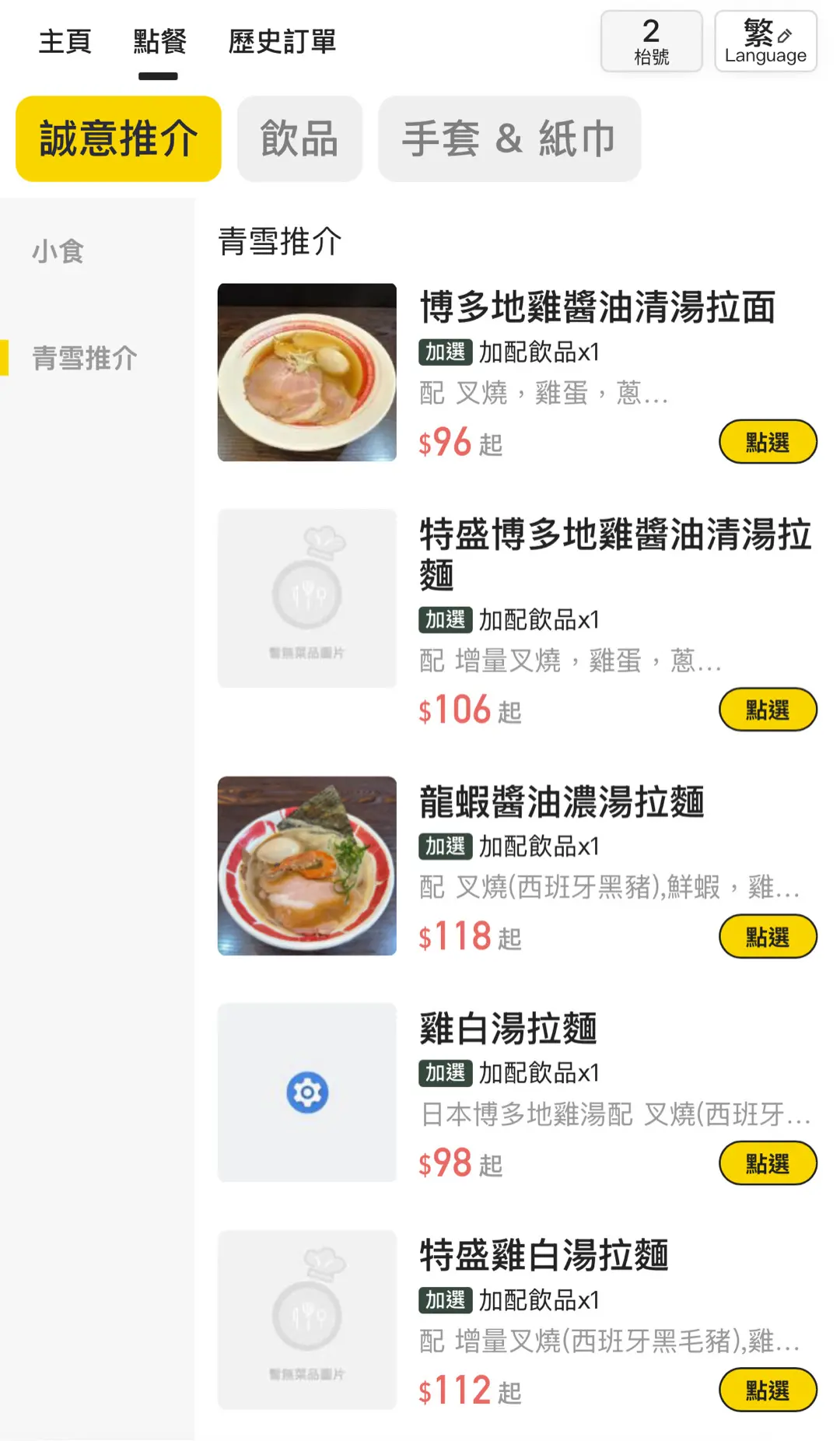Switch to the 主頁 tab
The image size is (840, 1441).
(x=65, y=42)
